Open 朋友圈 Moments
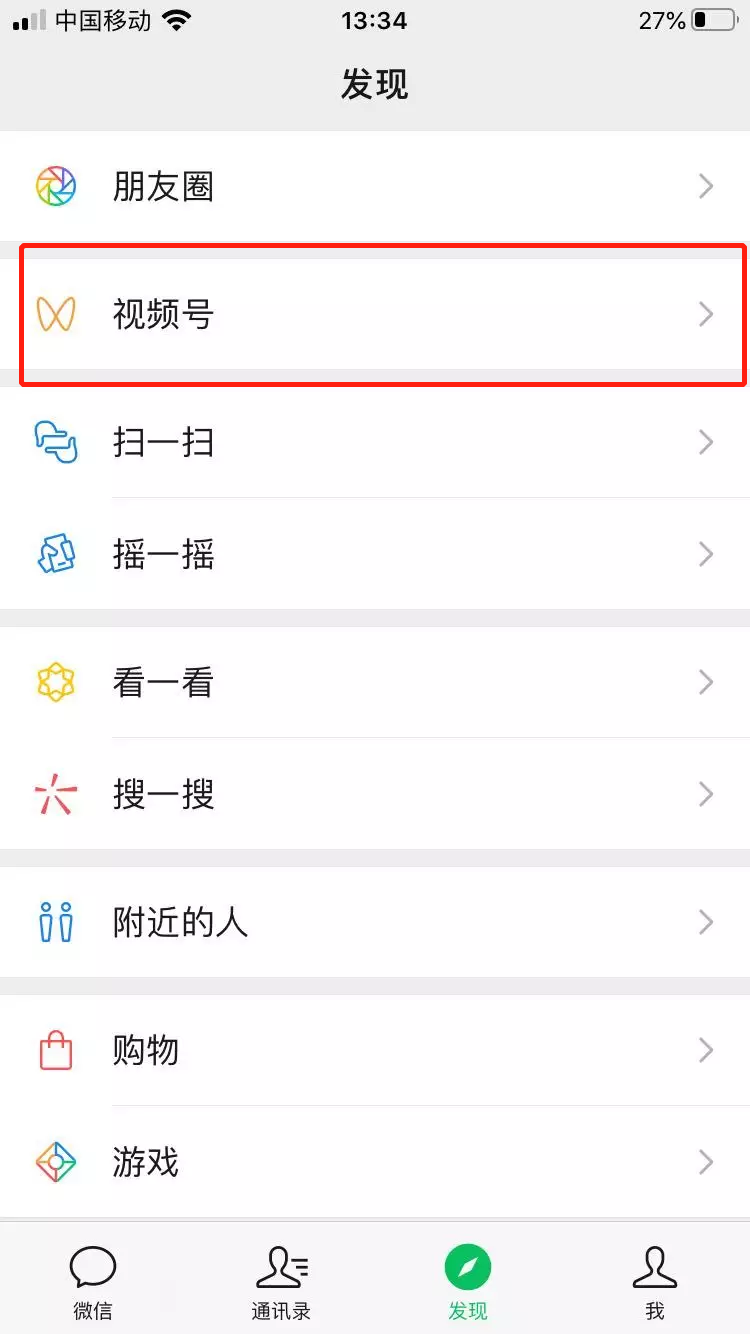Screen dimensions: 750x1334 coord(375,187)
